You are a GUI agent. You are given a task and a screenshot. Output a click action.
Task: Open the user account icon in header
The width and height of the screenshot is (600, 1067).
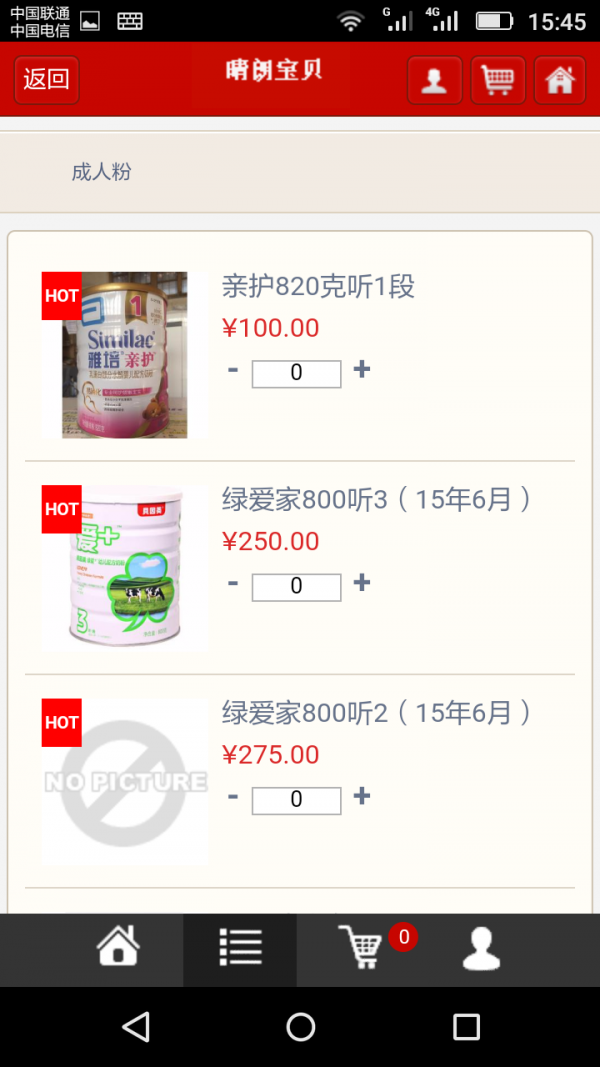[x=434, y=80]
